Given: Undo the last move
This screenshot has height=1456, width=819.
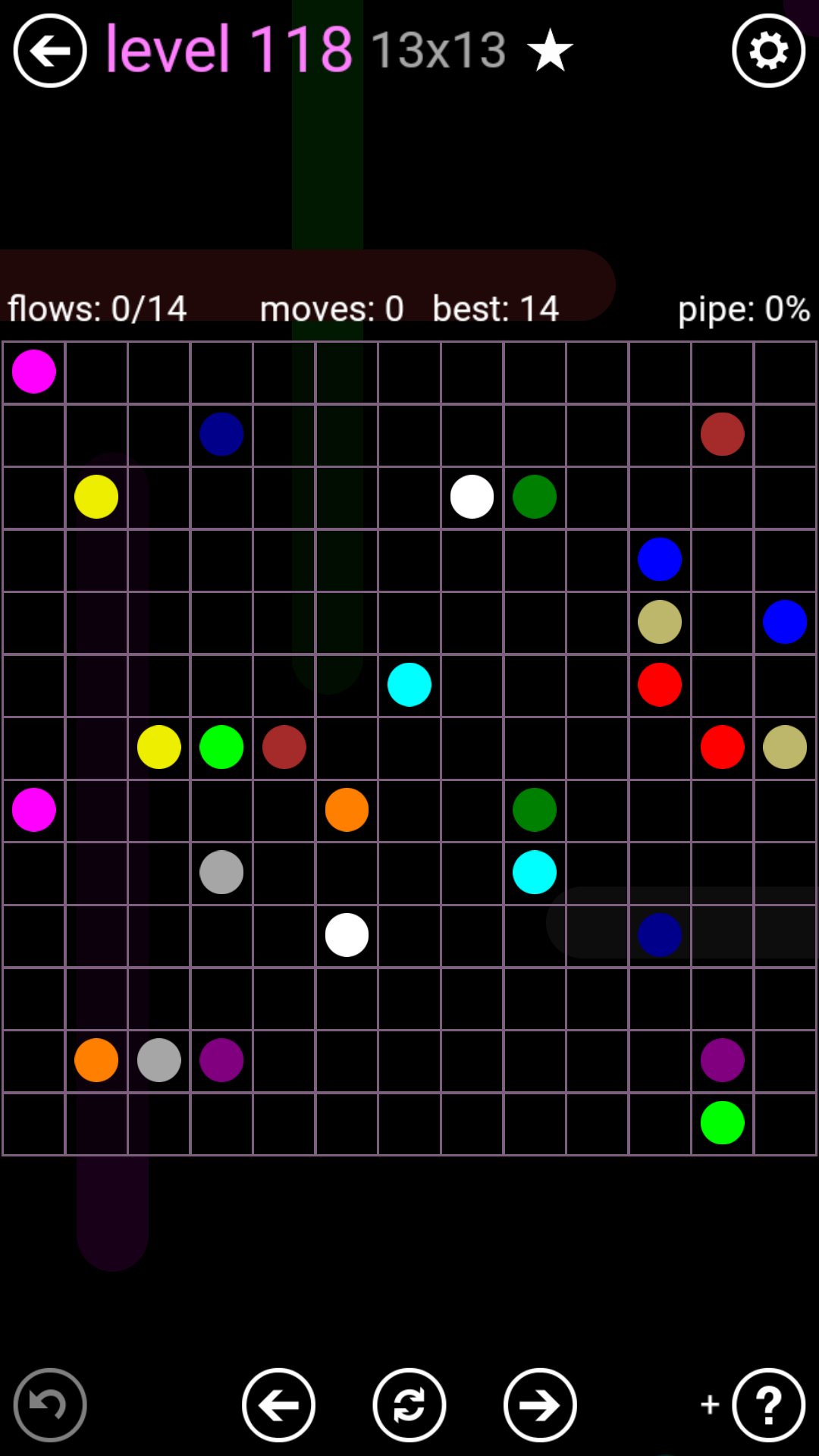Looking at the screenshot, I should coord(50,1404).
